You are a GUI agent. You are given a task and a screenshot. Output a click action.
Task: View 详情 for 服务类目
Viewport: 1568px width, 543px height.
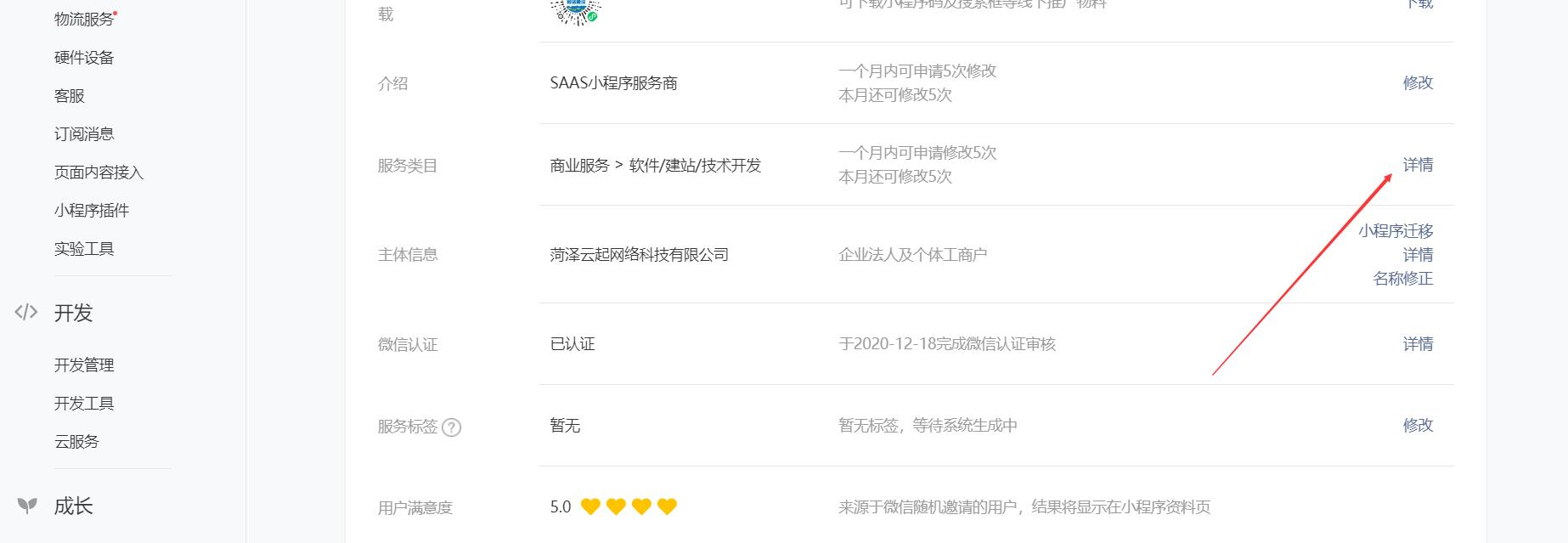pos(1418,165)
